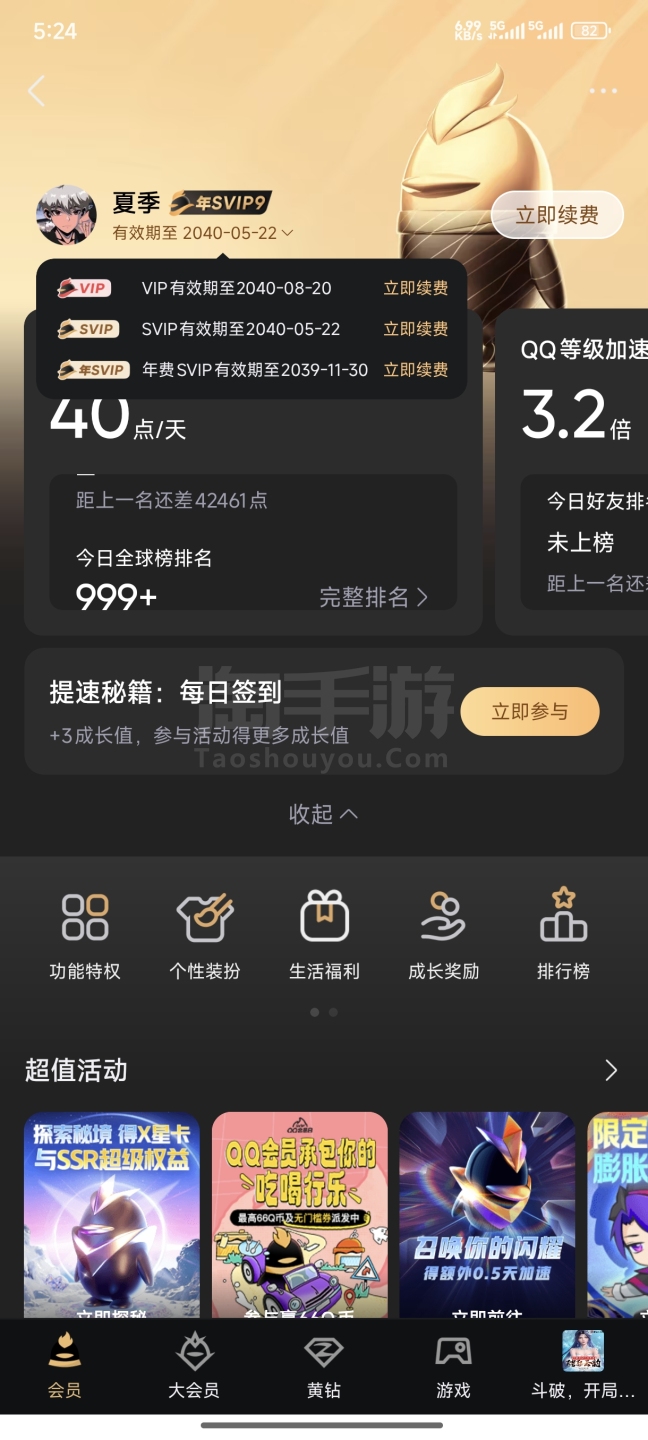Open 生活福利 benefits
This screenshot has height=1440, width=648.
324,935
